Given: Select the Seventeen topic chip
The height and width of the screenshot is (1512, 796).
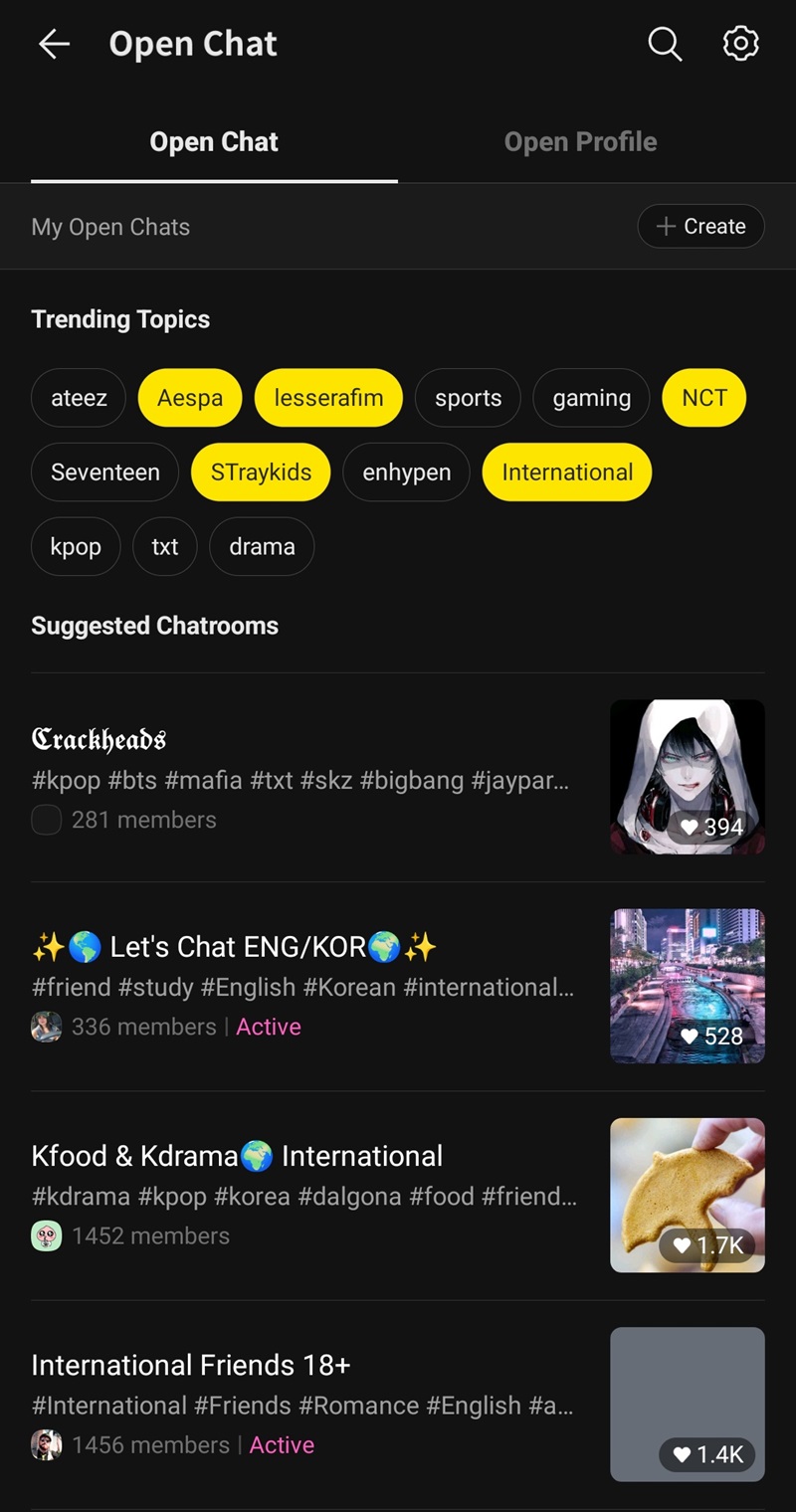Looking at the screenshot, I should click(x=105, y=472).
